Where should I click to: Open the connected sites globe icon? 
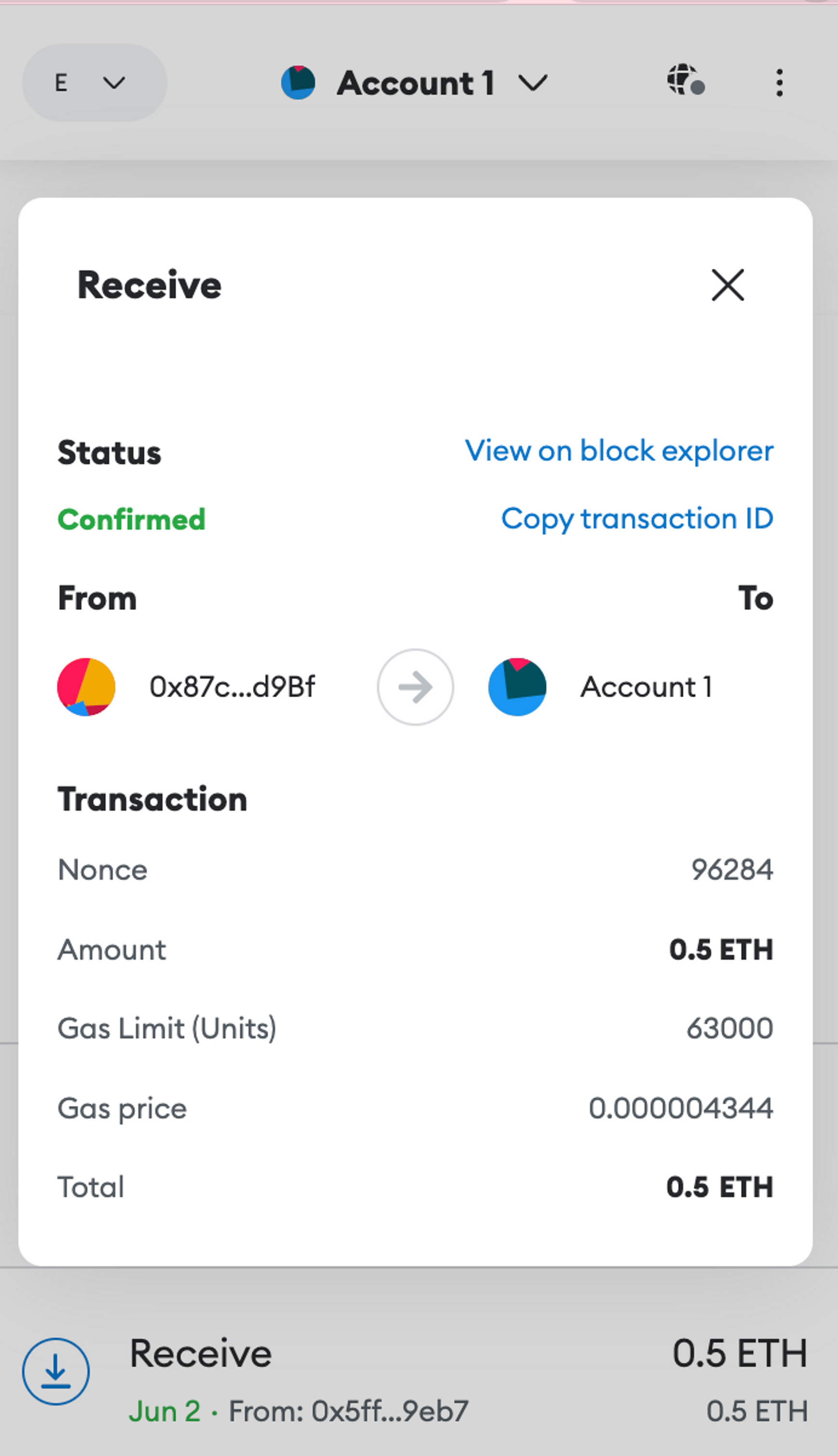[x=685, y=80]
